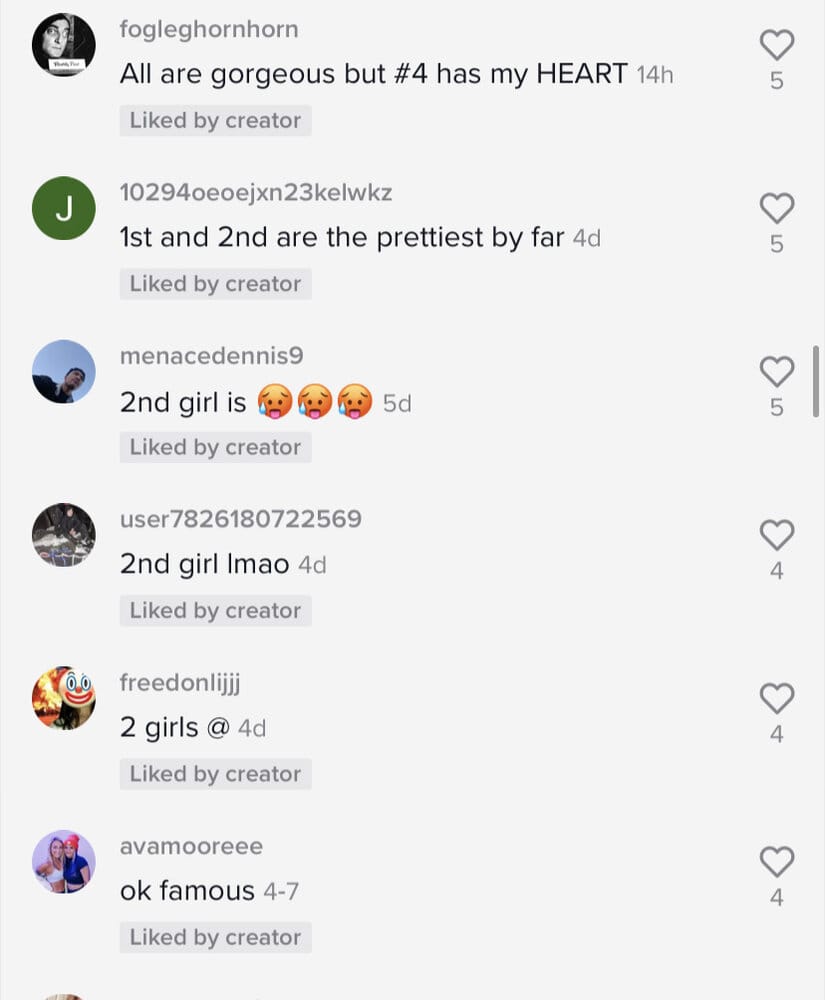Open the menacedennis9 username
This screenshot has width=825, height=1000.
(x=211, y=356)
